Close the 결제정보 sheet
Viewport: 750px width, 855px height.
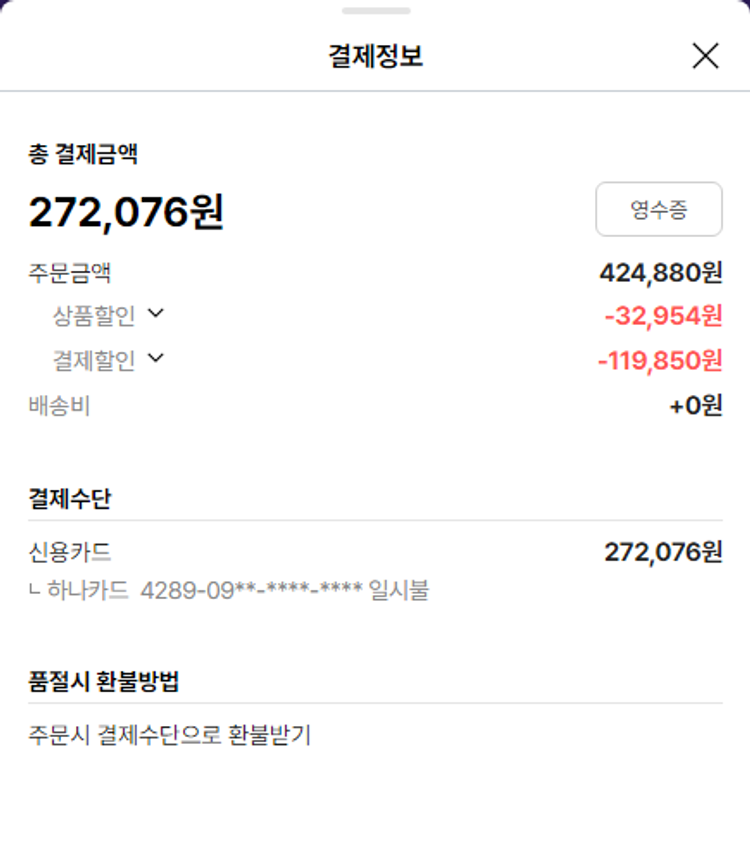[x=705, y=56]
